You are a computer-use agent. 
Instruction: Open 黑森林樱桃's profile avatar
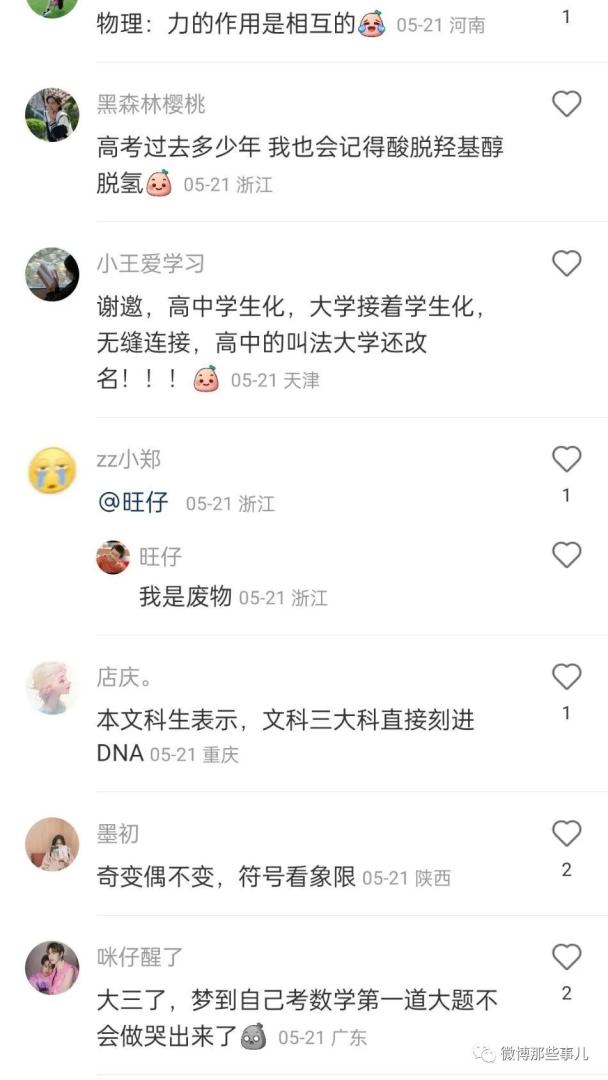click(52, 114)
